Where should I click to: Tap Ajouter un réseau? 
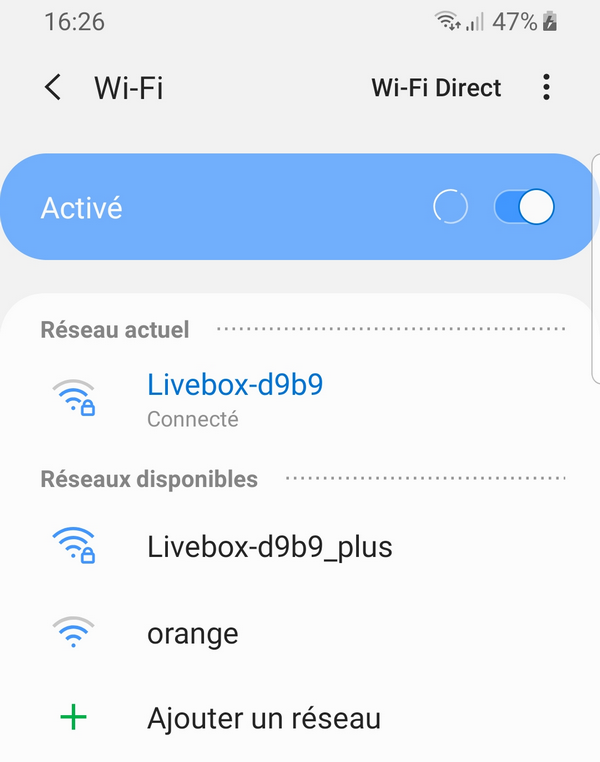pos(263,718)
